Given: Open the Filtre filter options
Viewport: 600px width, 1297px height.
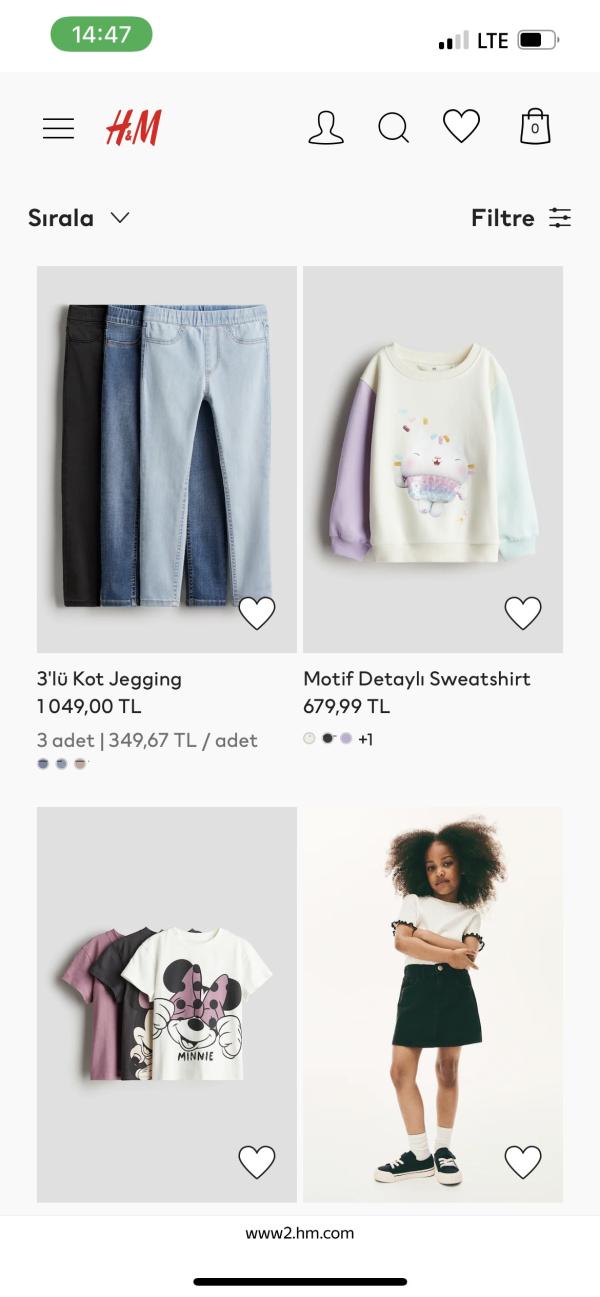Looking at the screenshot, I should coord(520,218).
